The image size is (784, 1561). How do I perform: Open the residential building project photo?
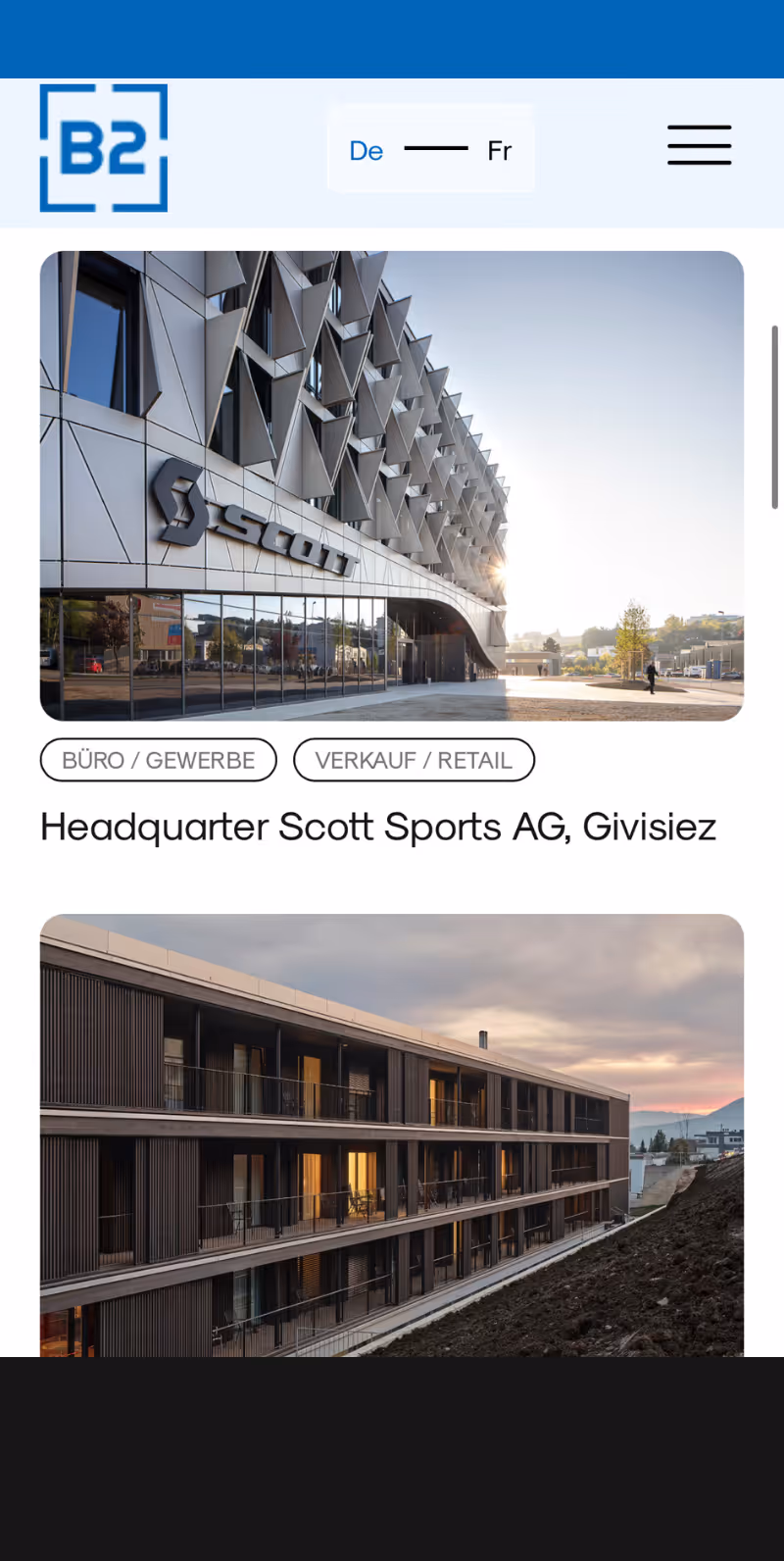(392, 1134)
